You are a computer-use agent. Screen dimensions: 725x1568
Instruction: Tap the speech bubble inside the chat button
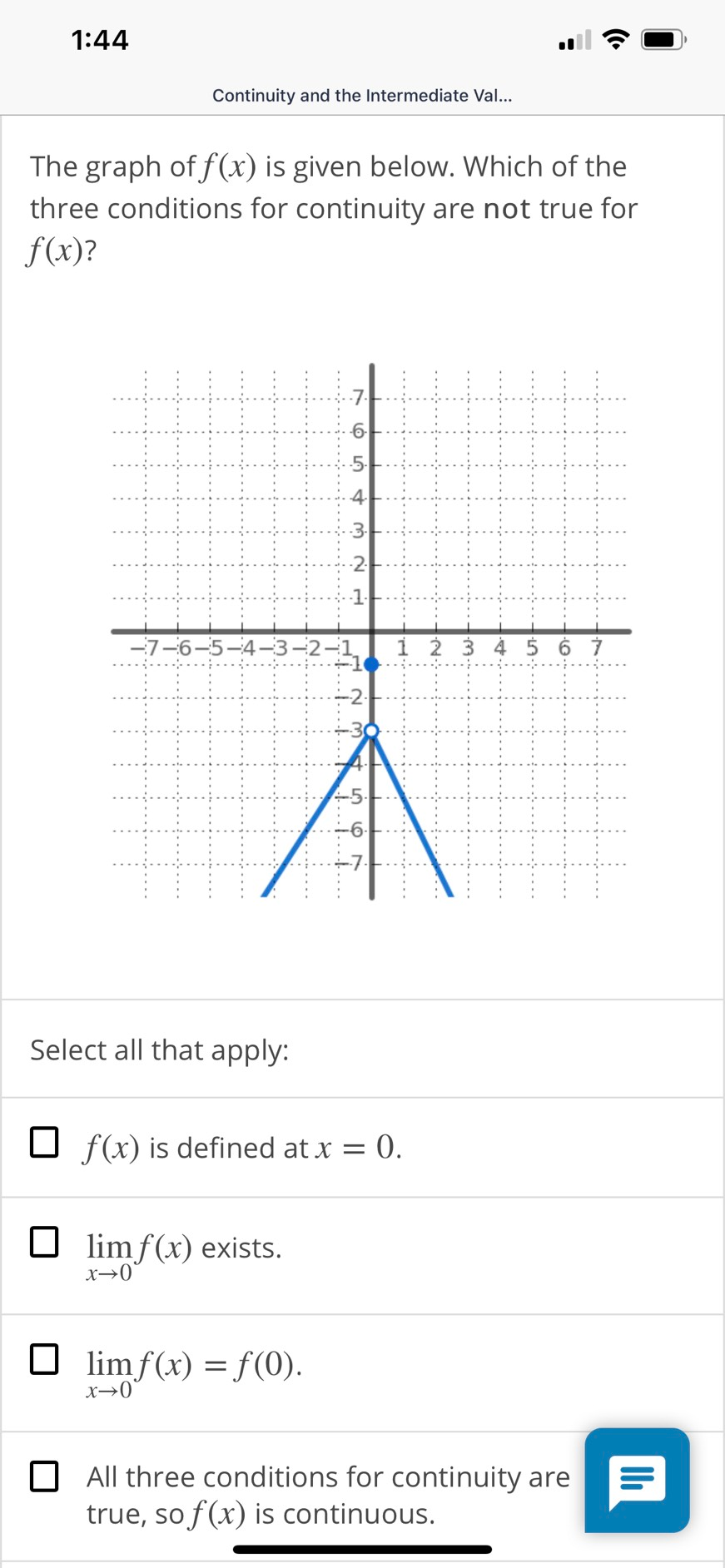tap(638, 1481)
